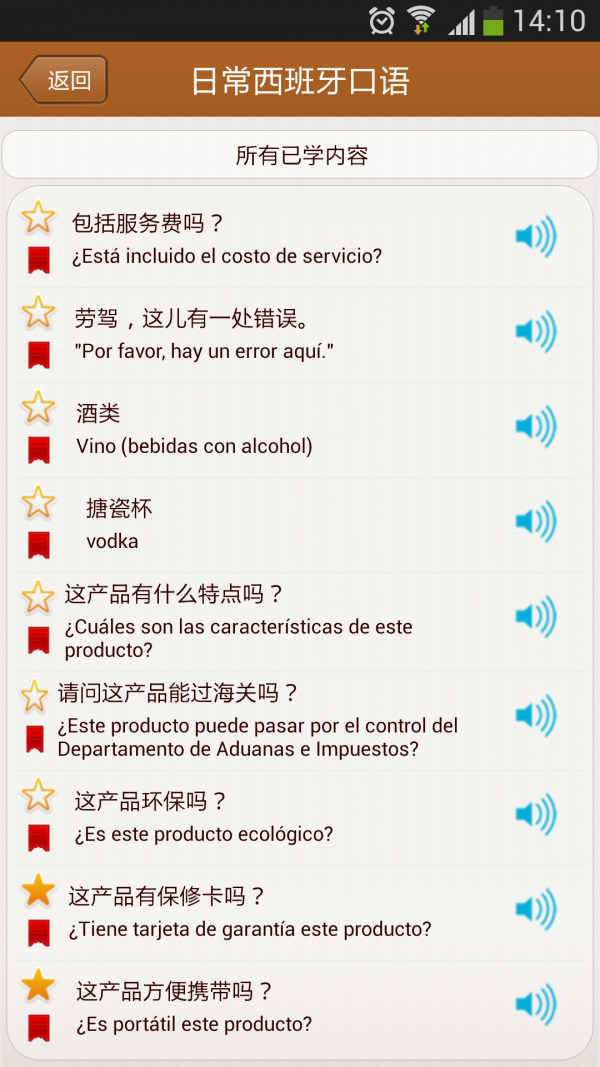Mark 请问这产品能过海关吗？ as favorite
Viewport: 600px width, 1067px height.
pos(35,695)
